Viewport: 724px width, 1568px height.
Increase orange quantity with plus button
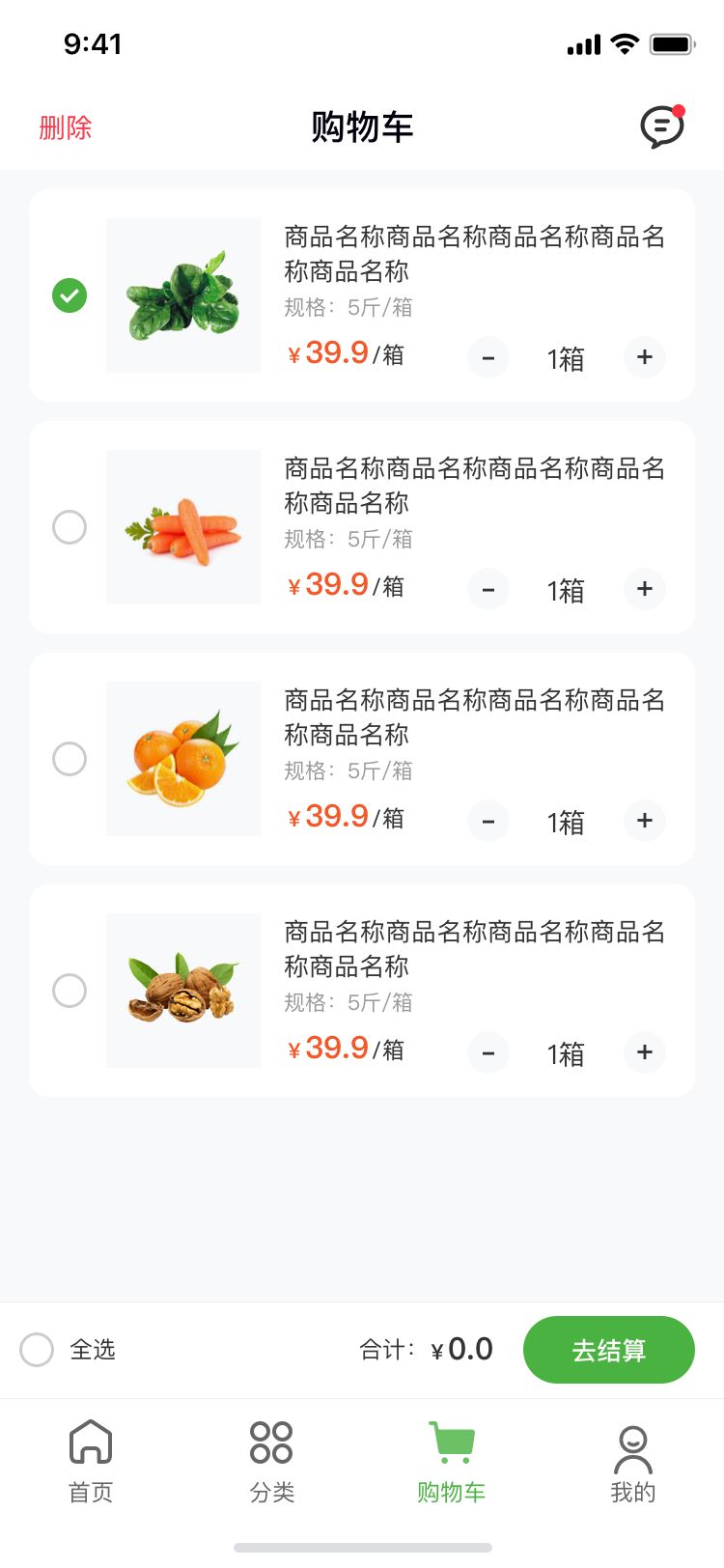coord(645,821)
